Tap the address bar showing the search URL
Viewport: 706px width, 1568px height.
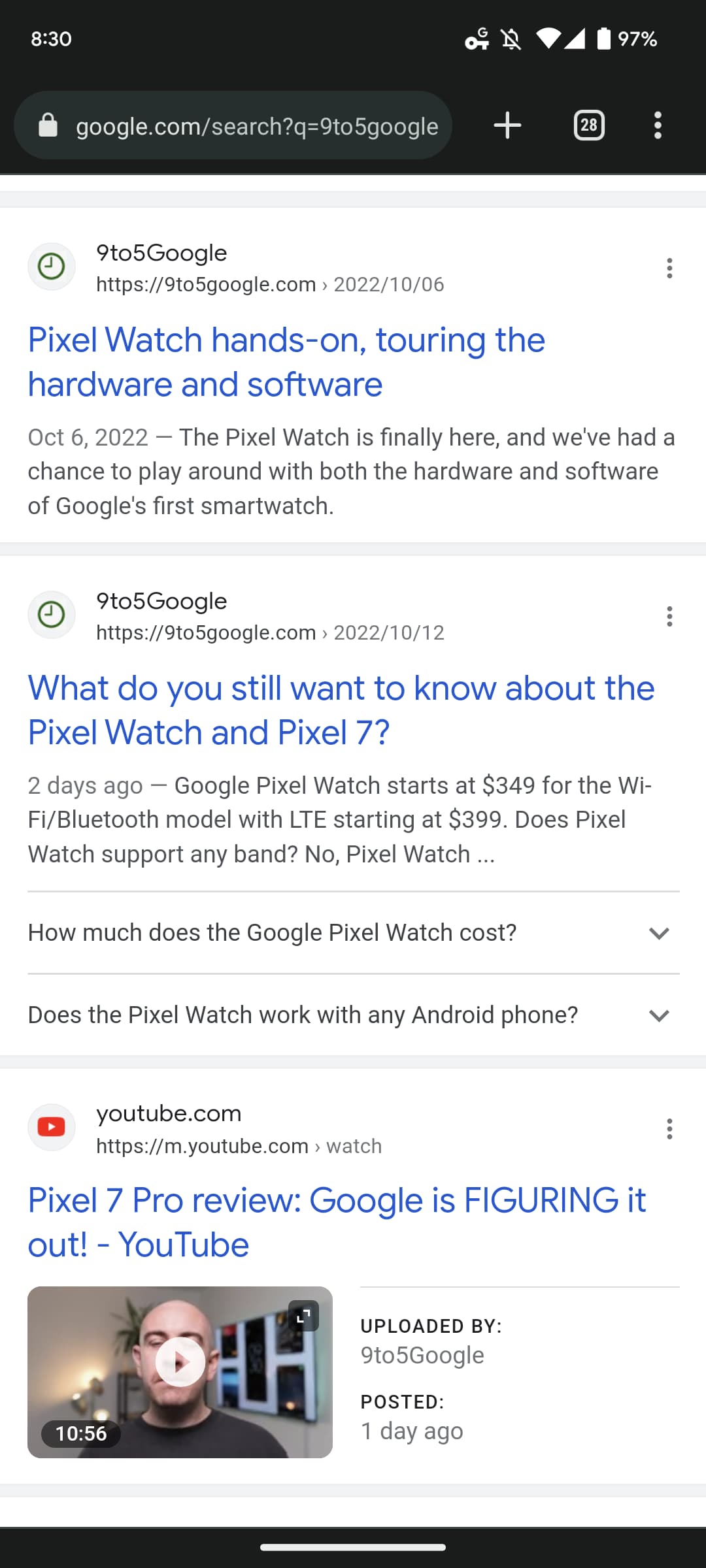pyautogui.click(x=256, y=125)
